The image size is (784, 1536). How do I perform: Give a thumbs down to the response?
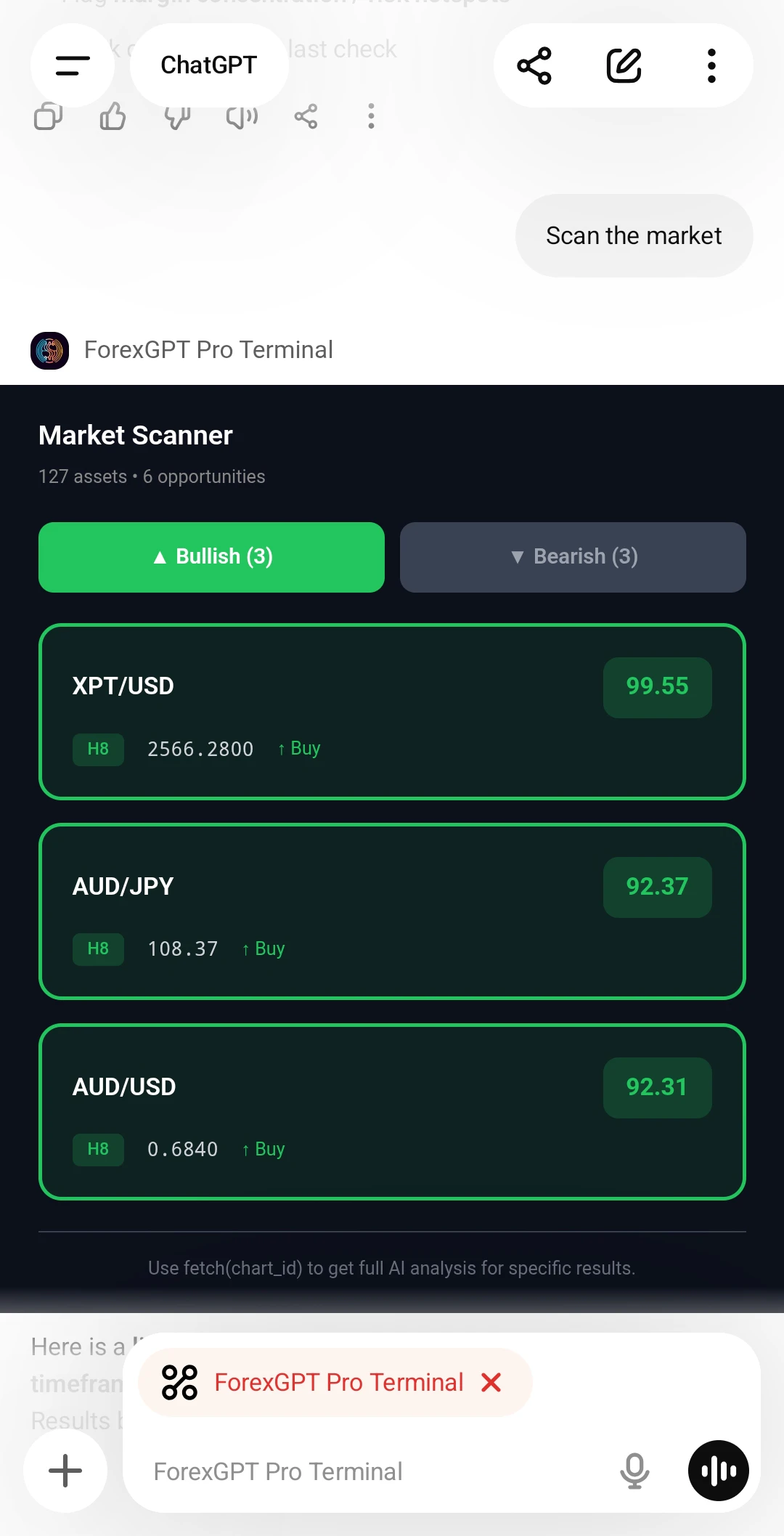click(176, 116)
